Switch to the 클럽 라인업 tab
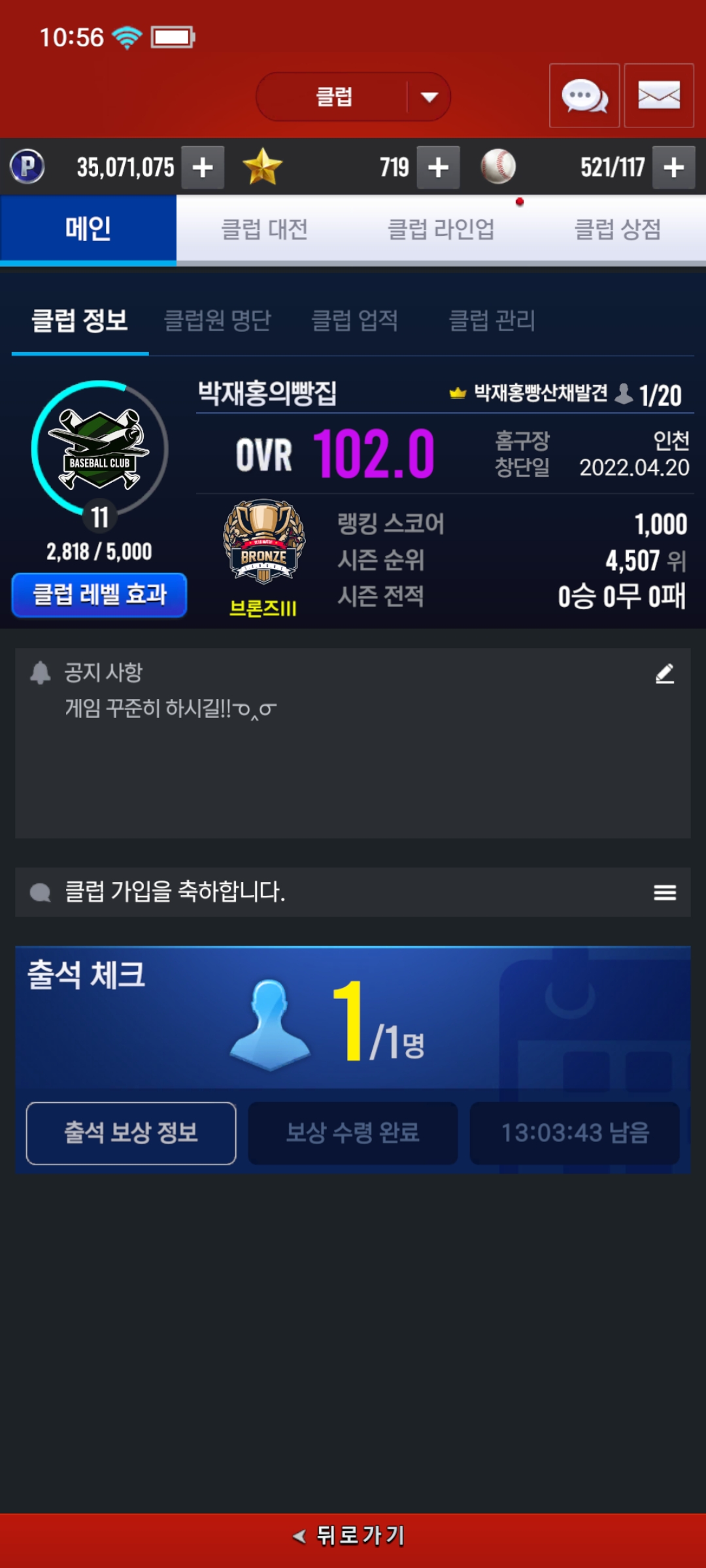 (441, 229)
